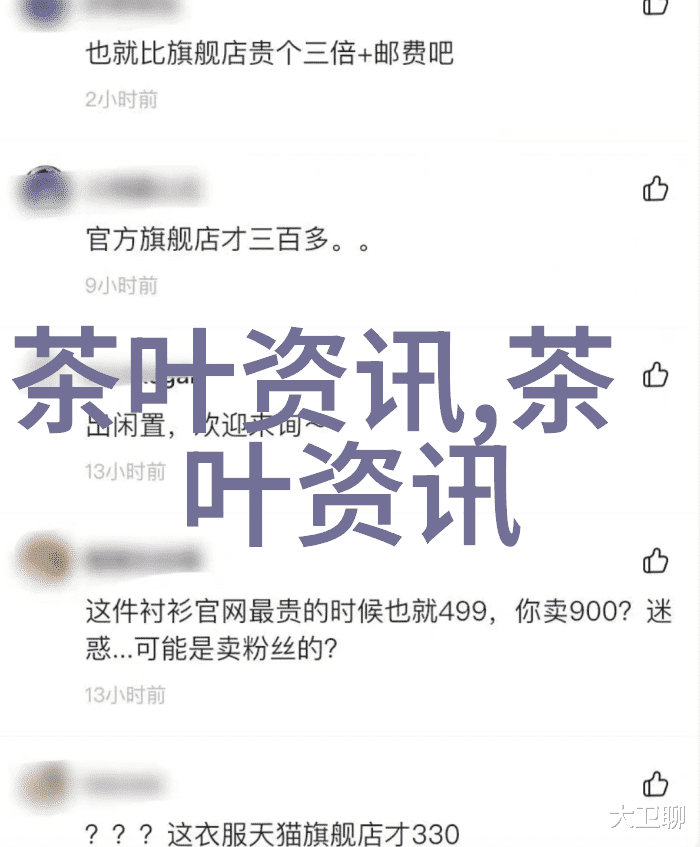Image resolution: width=700 pixels, height=847 pixels.
Task: Like the comment '官方旗舰店才三百多'
Action: pos(655,188)
